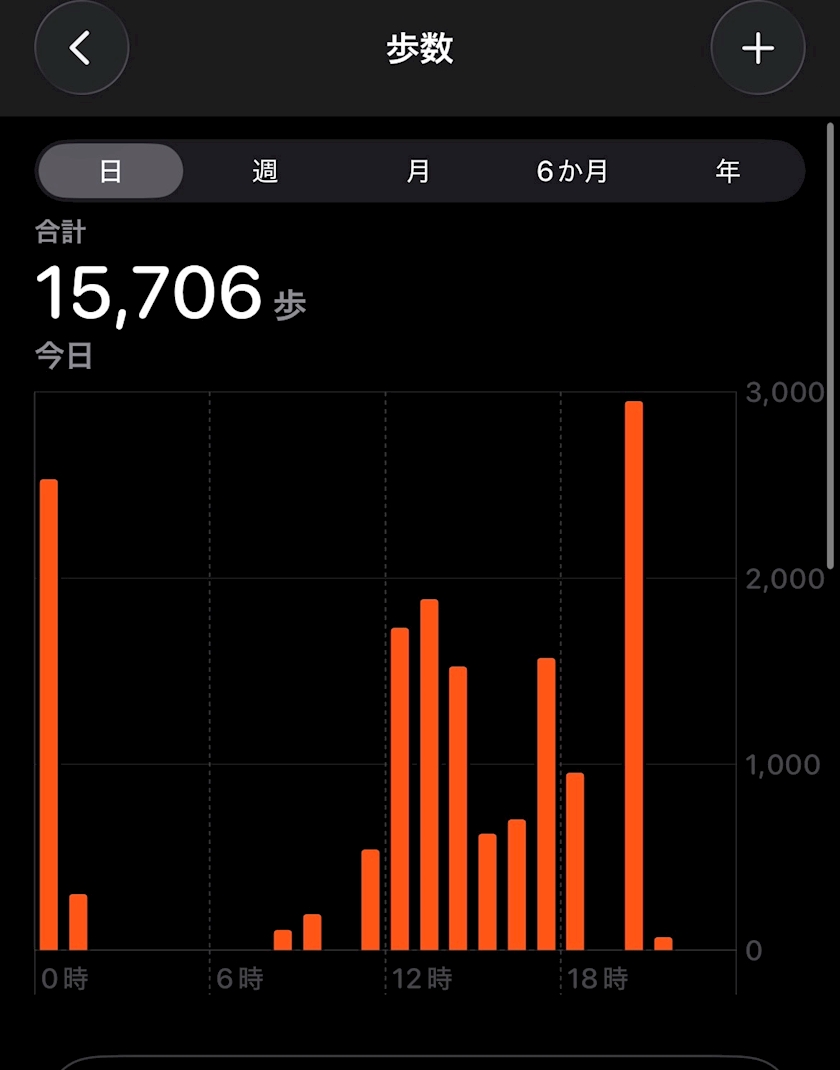Viewport: 840px width, 1070px height.
Task: Switch to the 年 view
Action: pyautogui.click(x=727, y=171)
